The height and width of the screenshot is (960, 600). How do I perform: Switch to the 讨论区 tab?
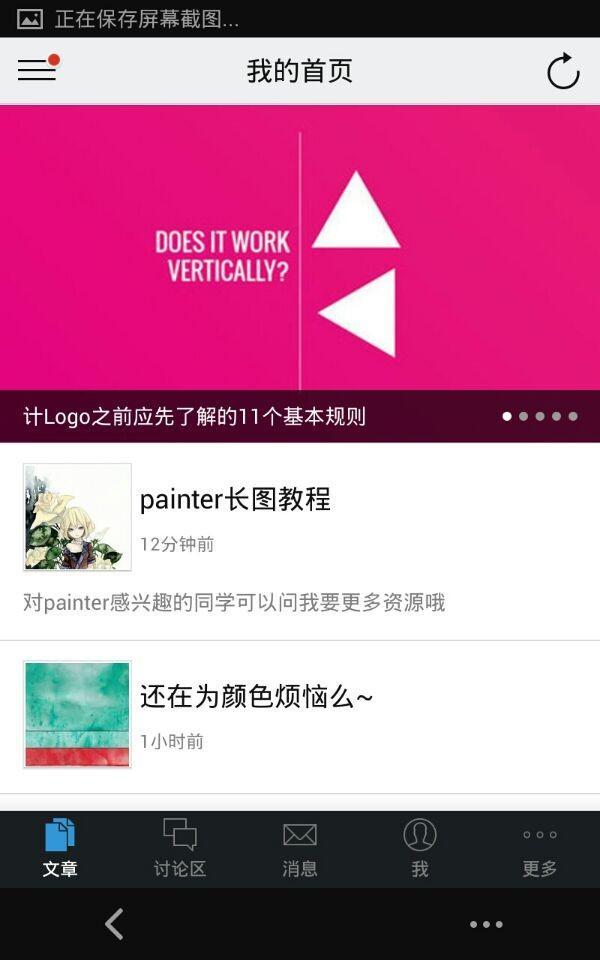click(180, 847)
